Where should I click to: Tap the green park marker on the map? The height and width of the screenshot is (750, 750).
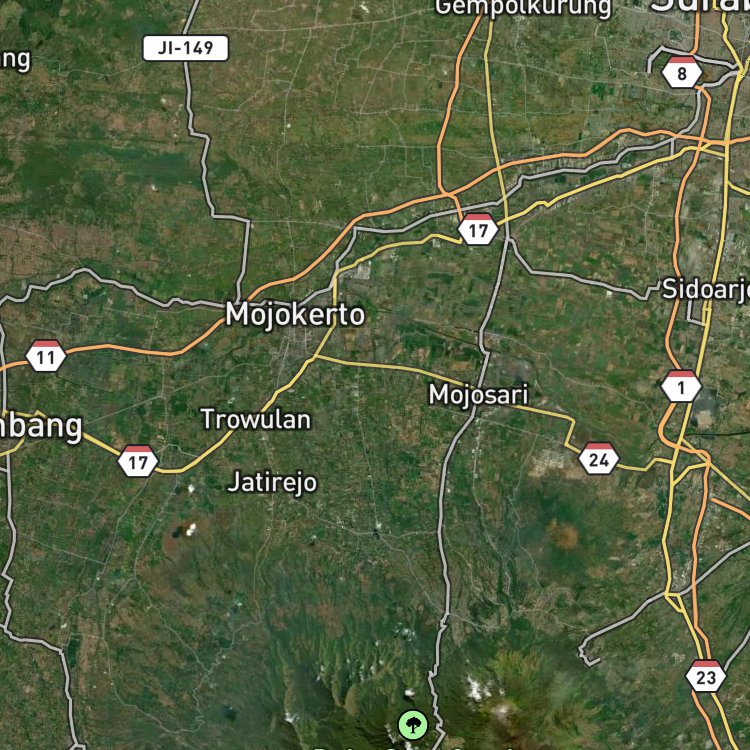[413, 725]
